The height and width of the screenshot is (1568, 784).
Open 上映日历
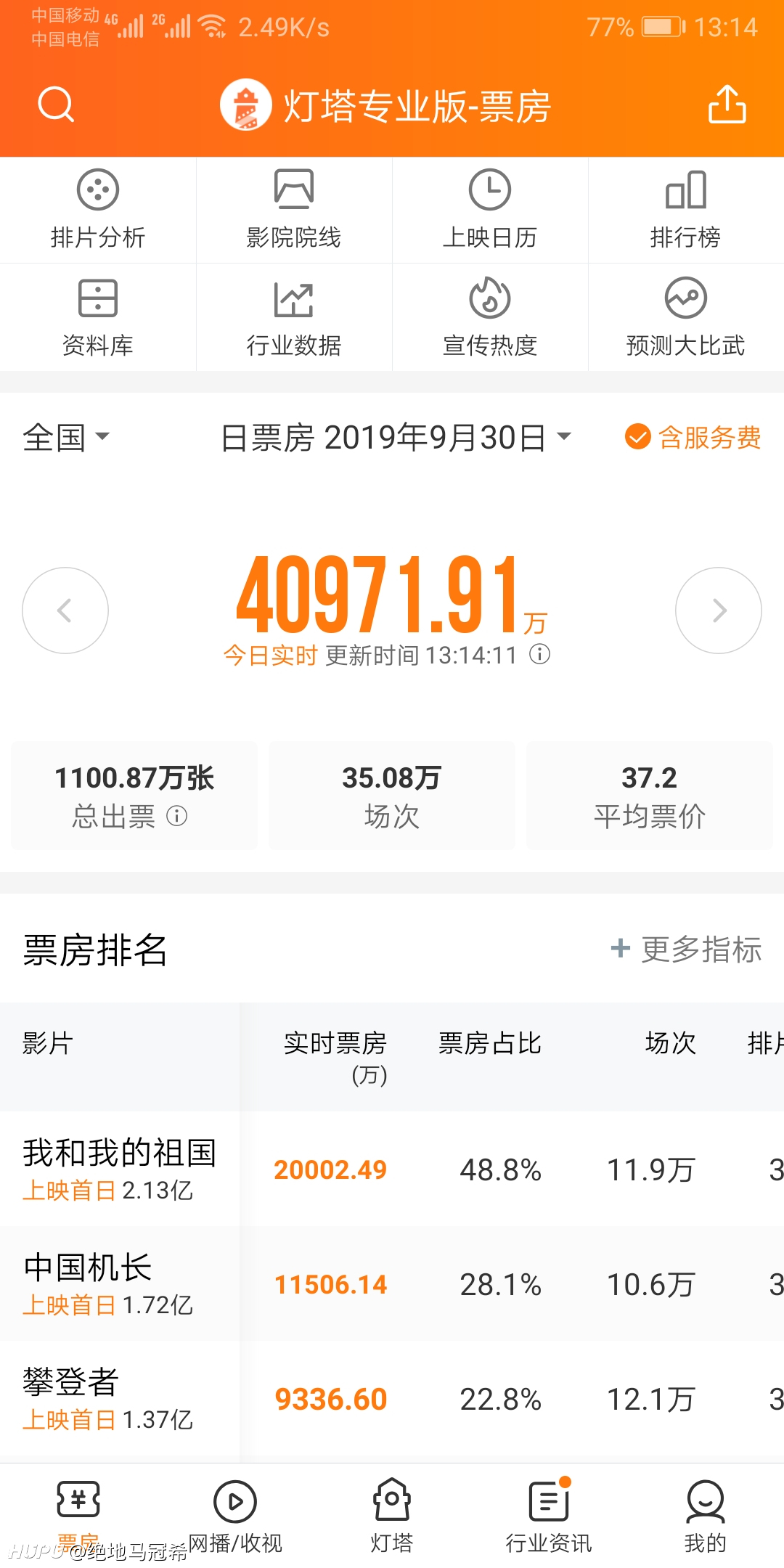pos(490,210)
